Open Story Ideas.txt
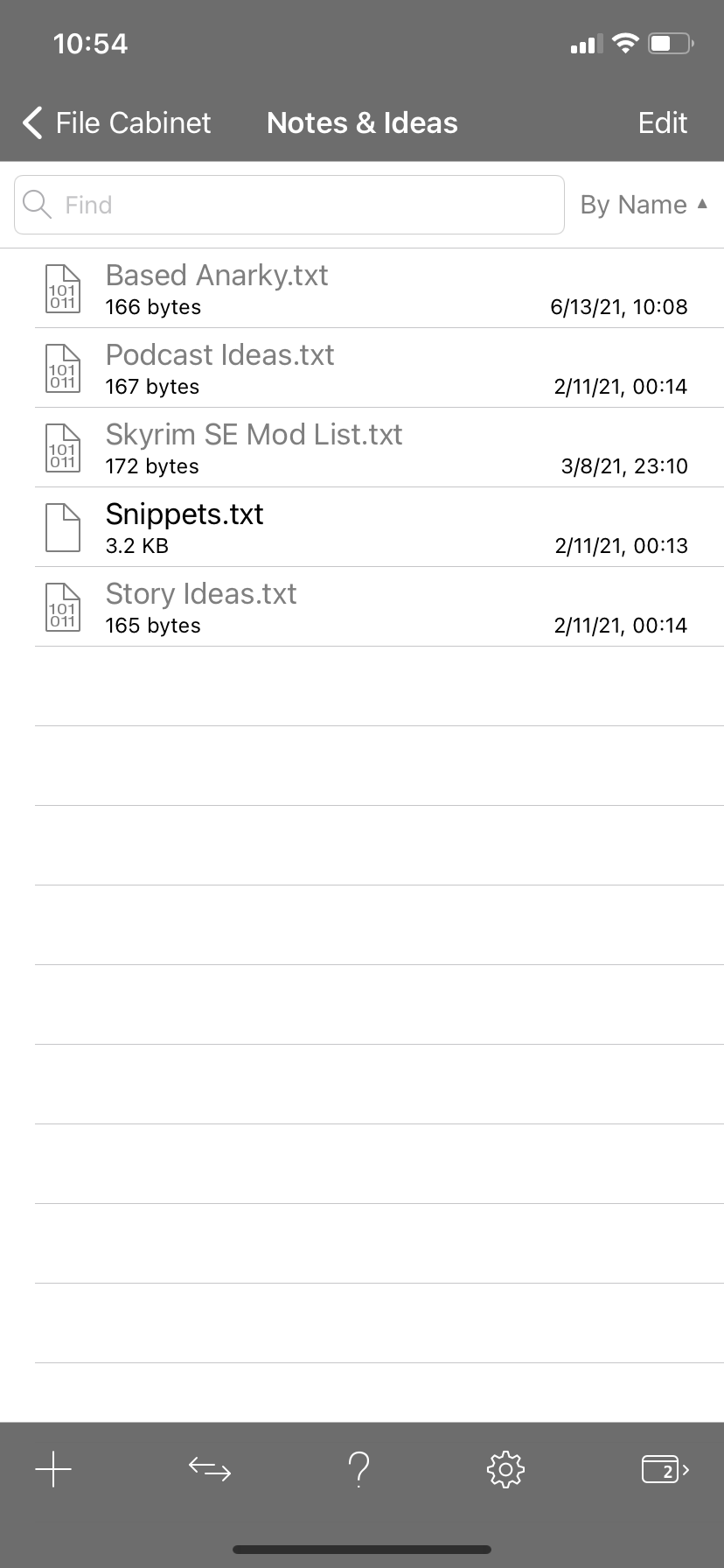Screen dimensions: 724x1568 point(379,607)
